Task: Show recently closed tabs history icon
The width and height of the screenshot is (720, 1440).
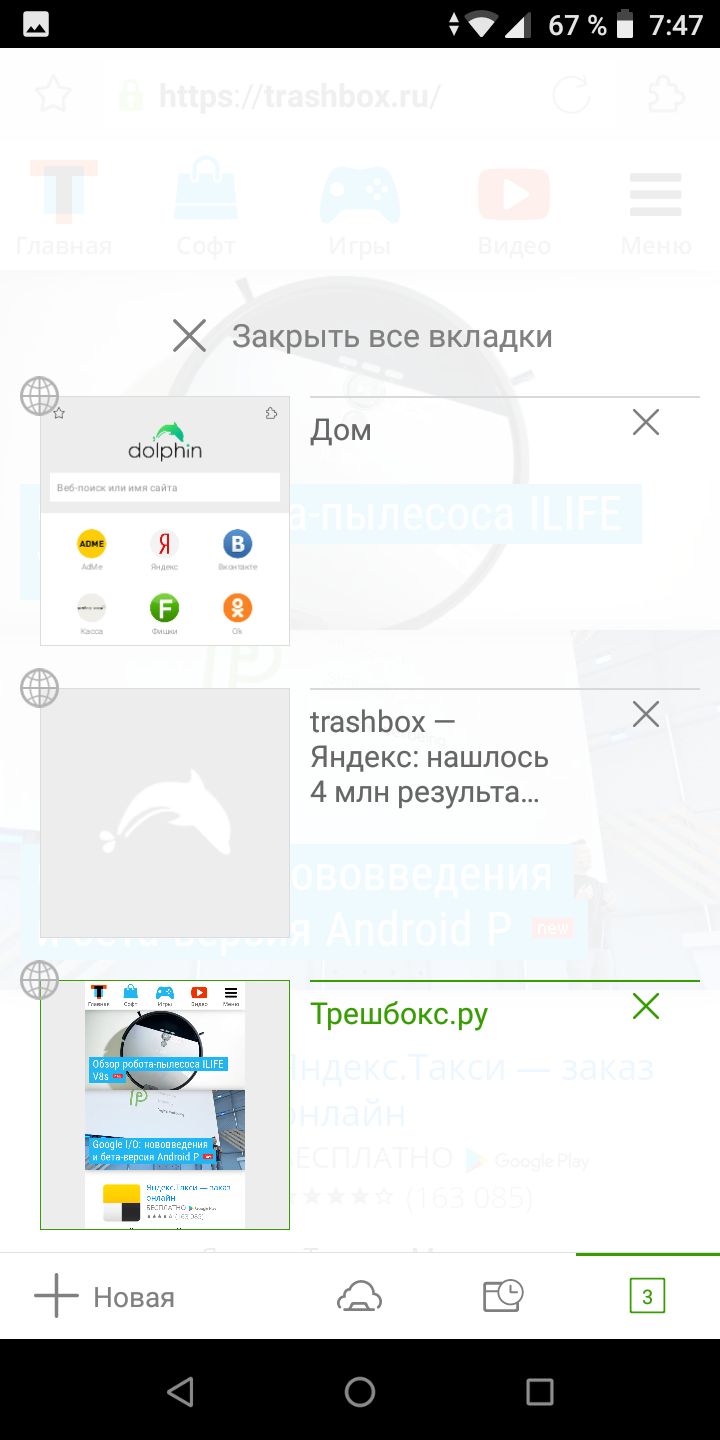Action: 503,1297
